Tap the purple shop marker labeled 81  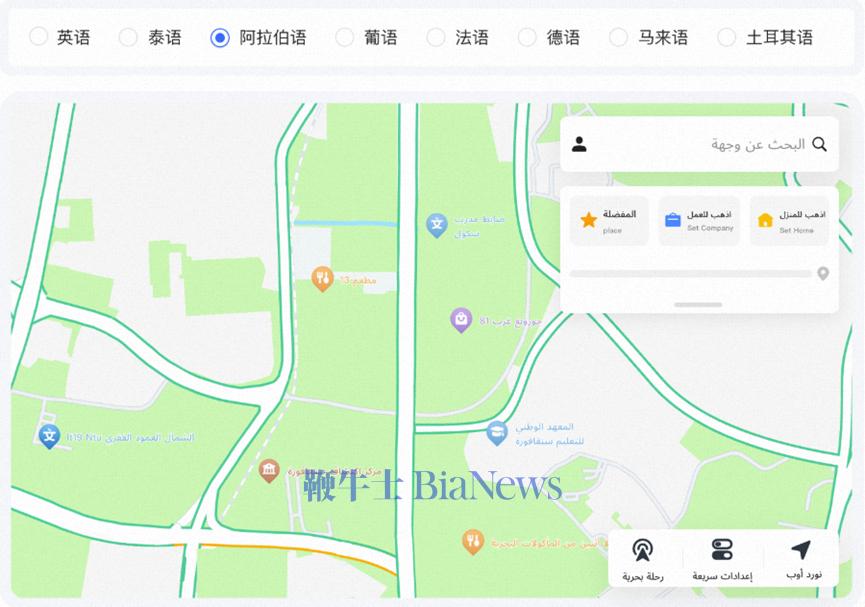(x=461, y=320)
